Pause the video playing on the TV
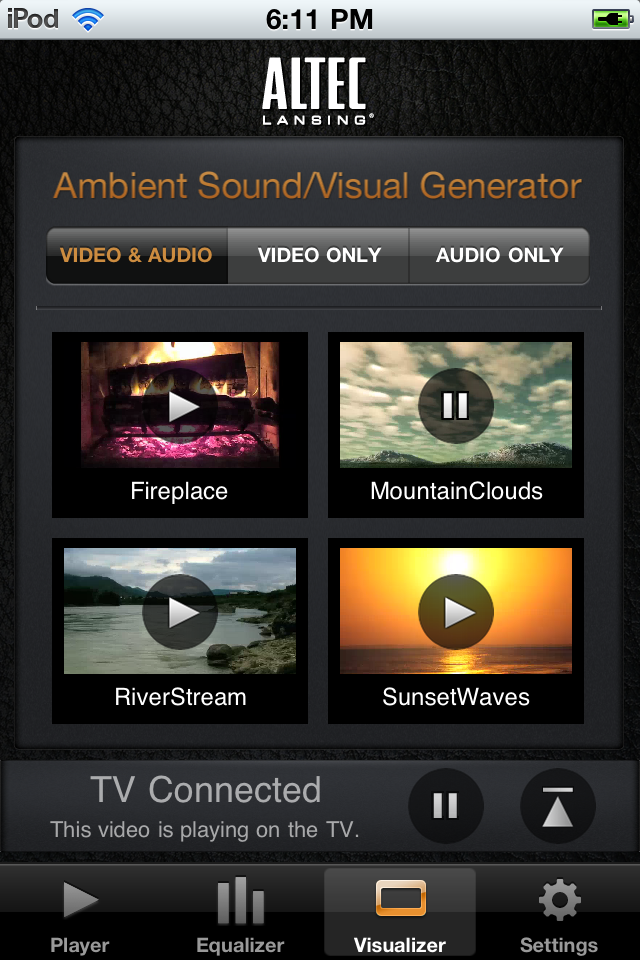The width and height of the screenshot is (640, 960). point(446,807)
